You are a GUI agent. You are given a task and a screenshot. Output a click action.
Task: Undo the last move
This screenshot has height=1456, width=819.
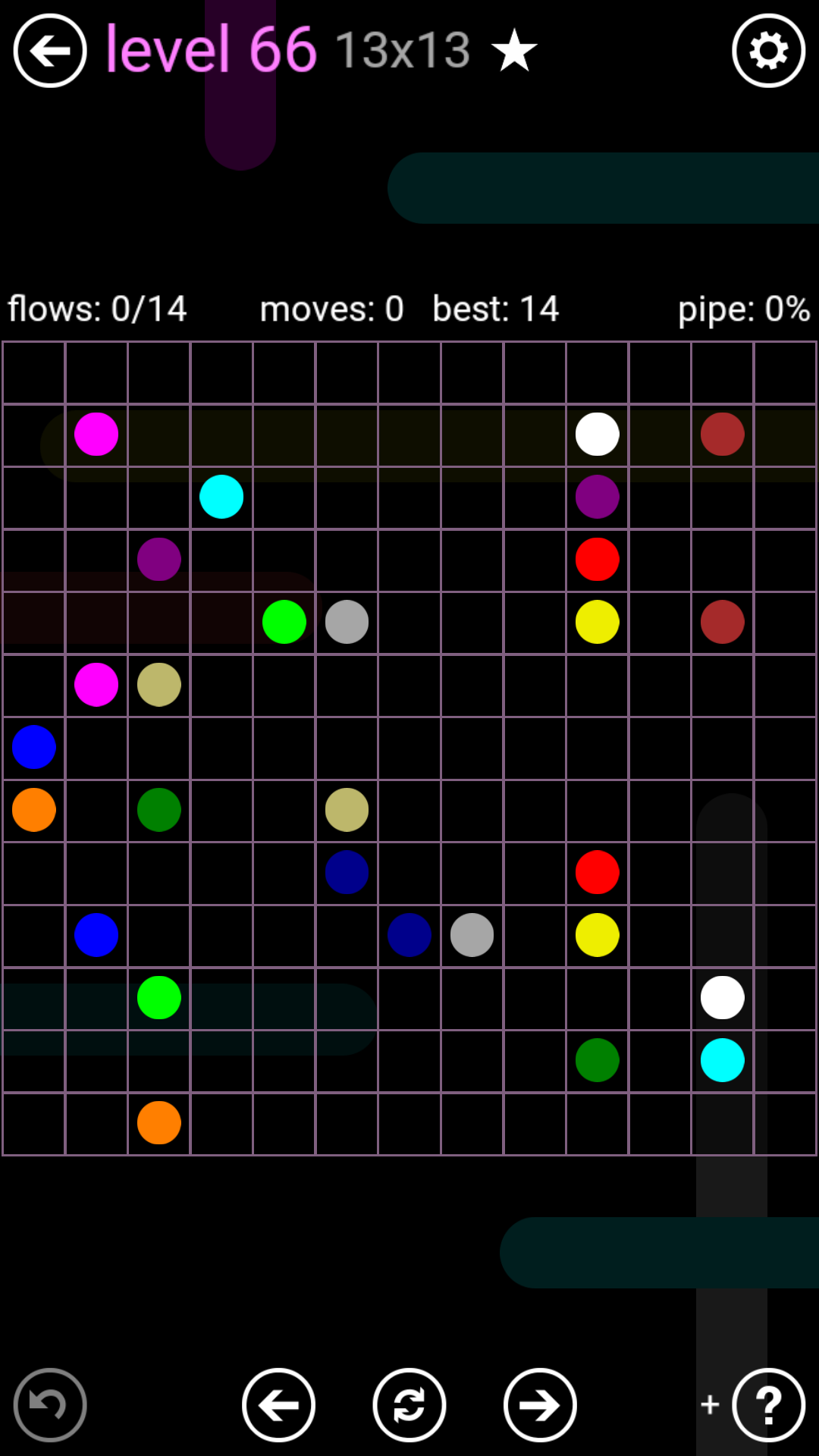click(x=50, y=1405)
